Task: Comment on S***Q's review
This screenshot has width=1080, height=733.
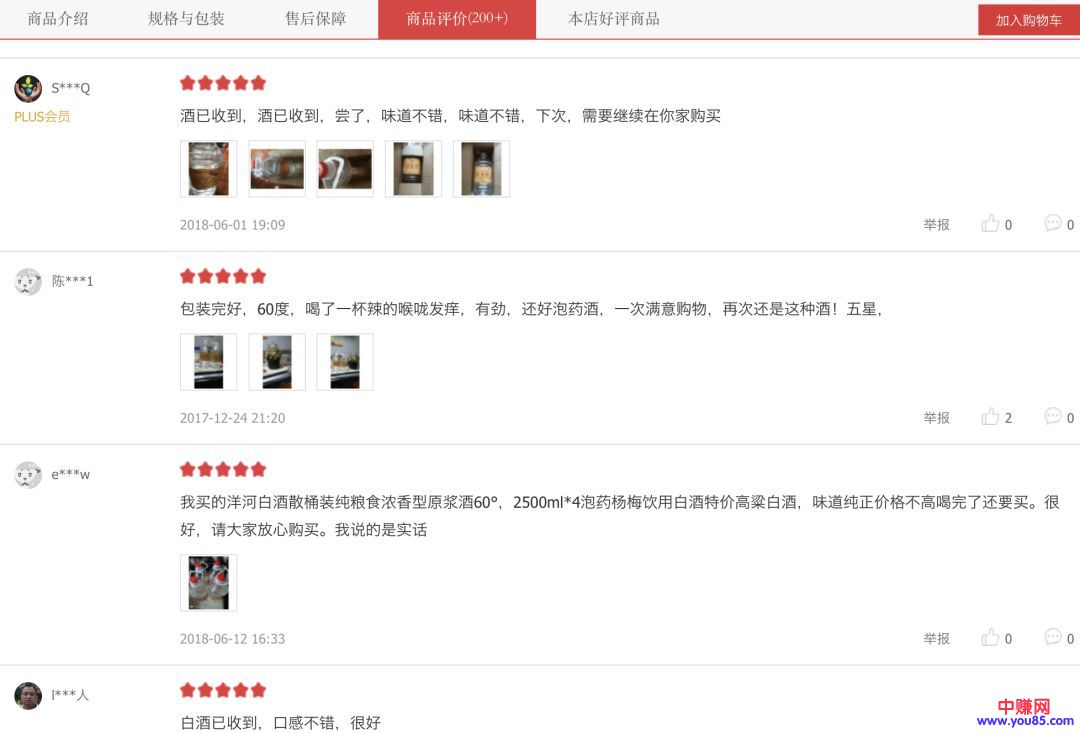Action: tap(1053, 224)
